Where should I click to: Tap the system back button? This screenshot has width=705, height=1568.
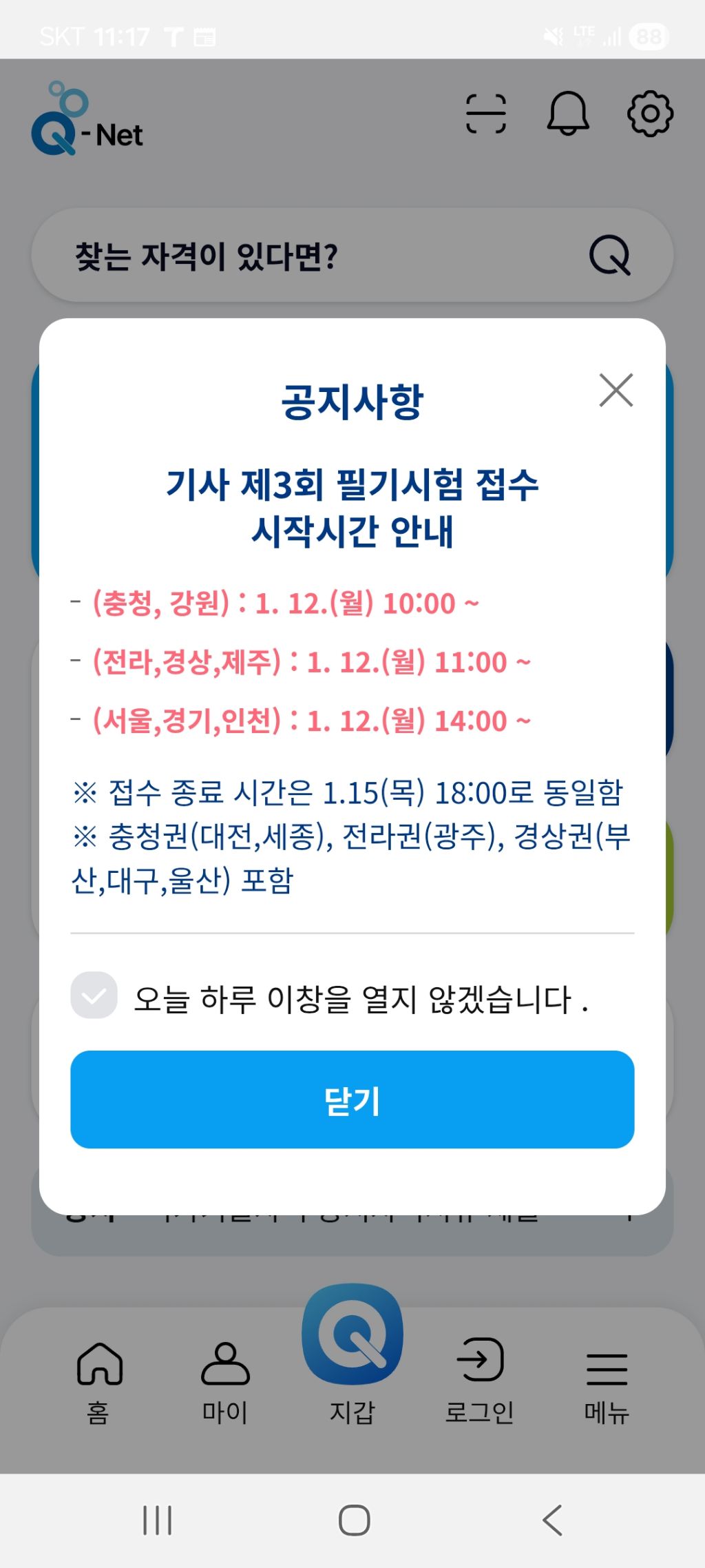(x=553, y=1520)
